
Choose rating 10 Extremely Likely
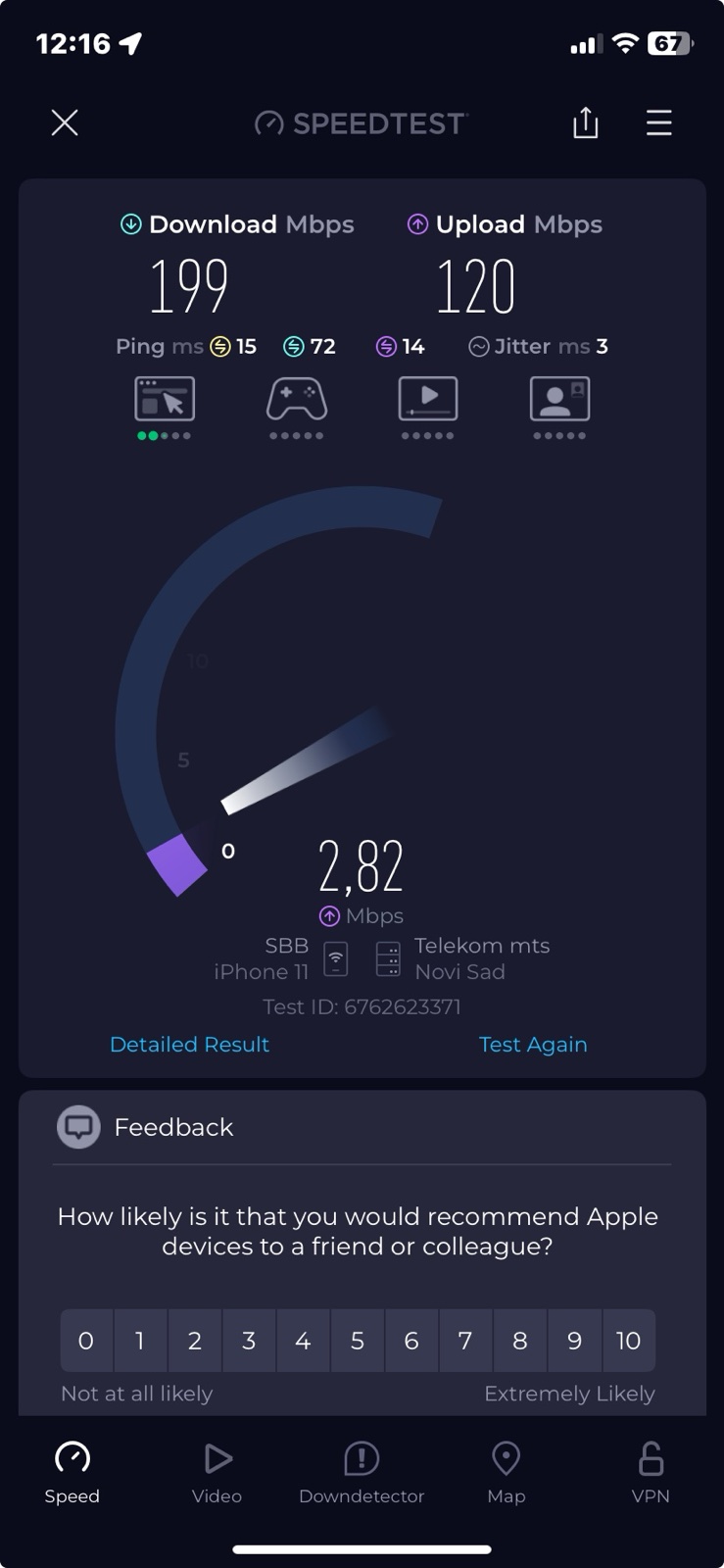point(629,1341)
